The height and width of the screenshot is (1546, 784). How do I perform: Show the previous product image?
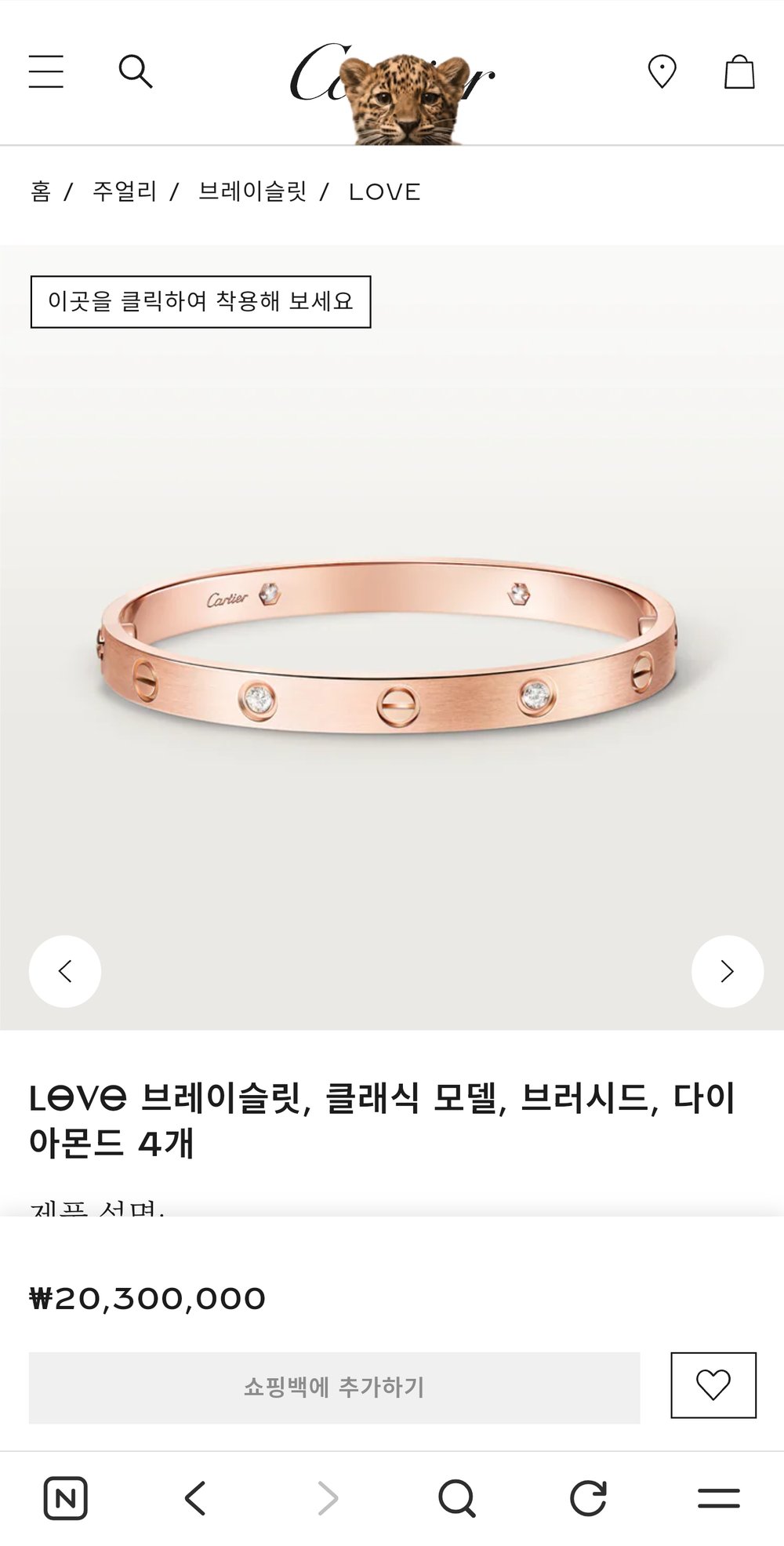[65, 971]
